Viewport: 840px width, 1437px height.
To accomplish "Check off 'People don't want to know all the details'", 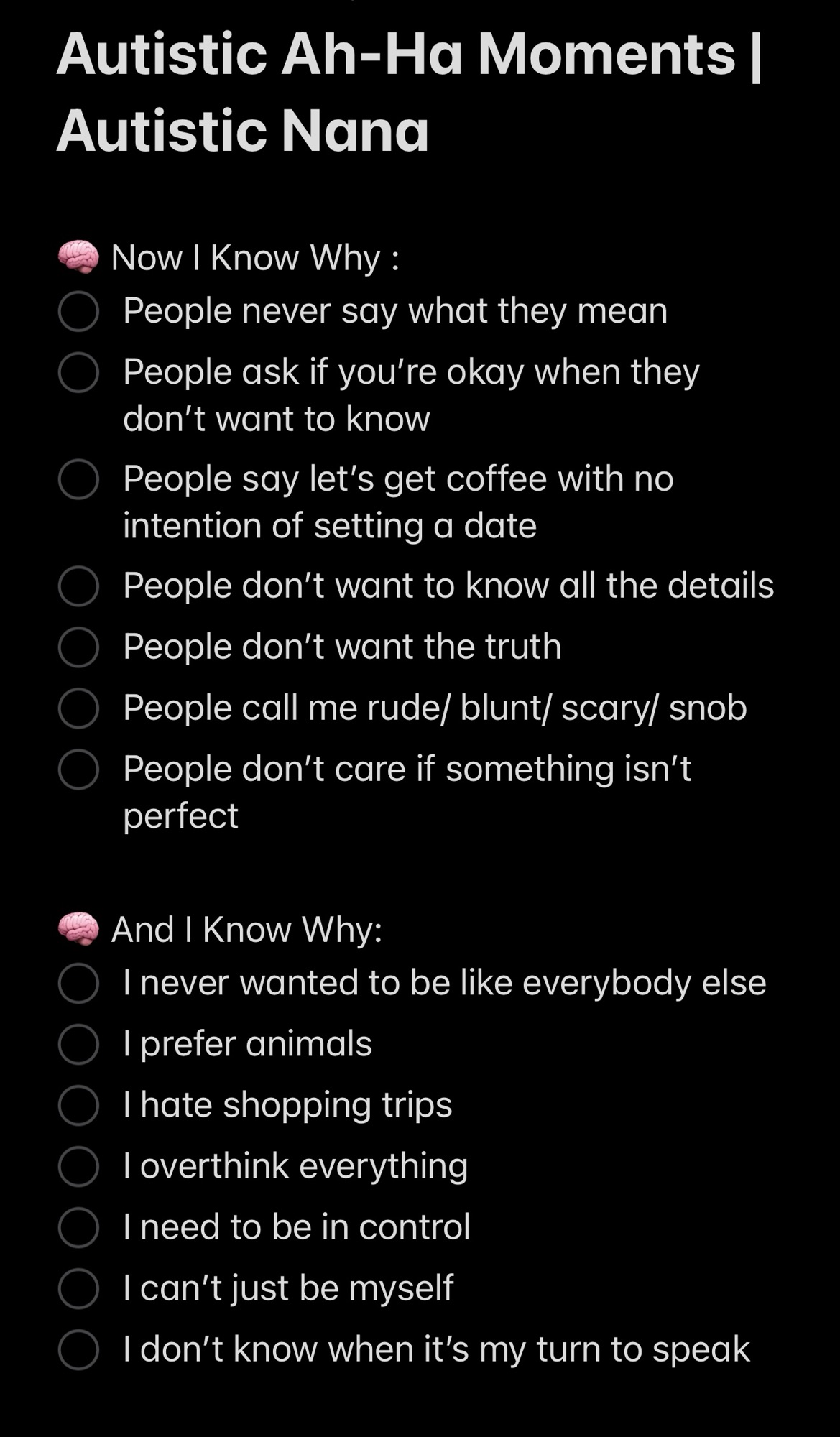I will 78,586.
